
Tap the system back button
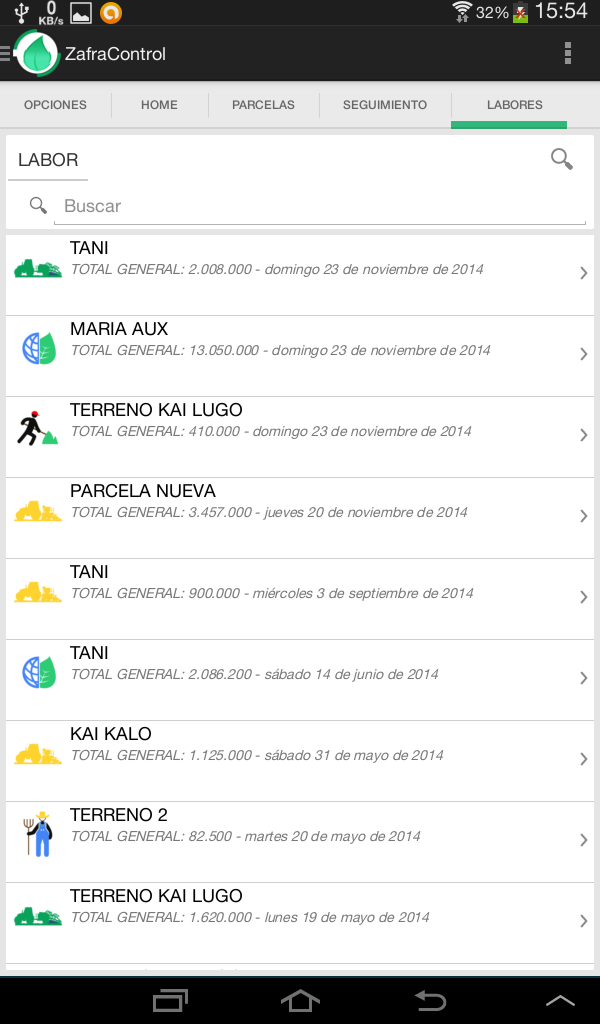coord(430,1000)
